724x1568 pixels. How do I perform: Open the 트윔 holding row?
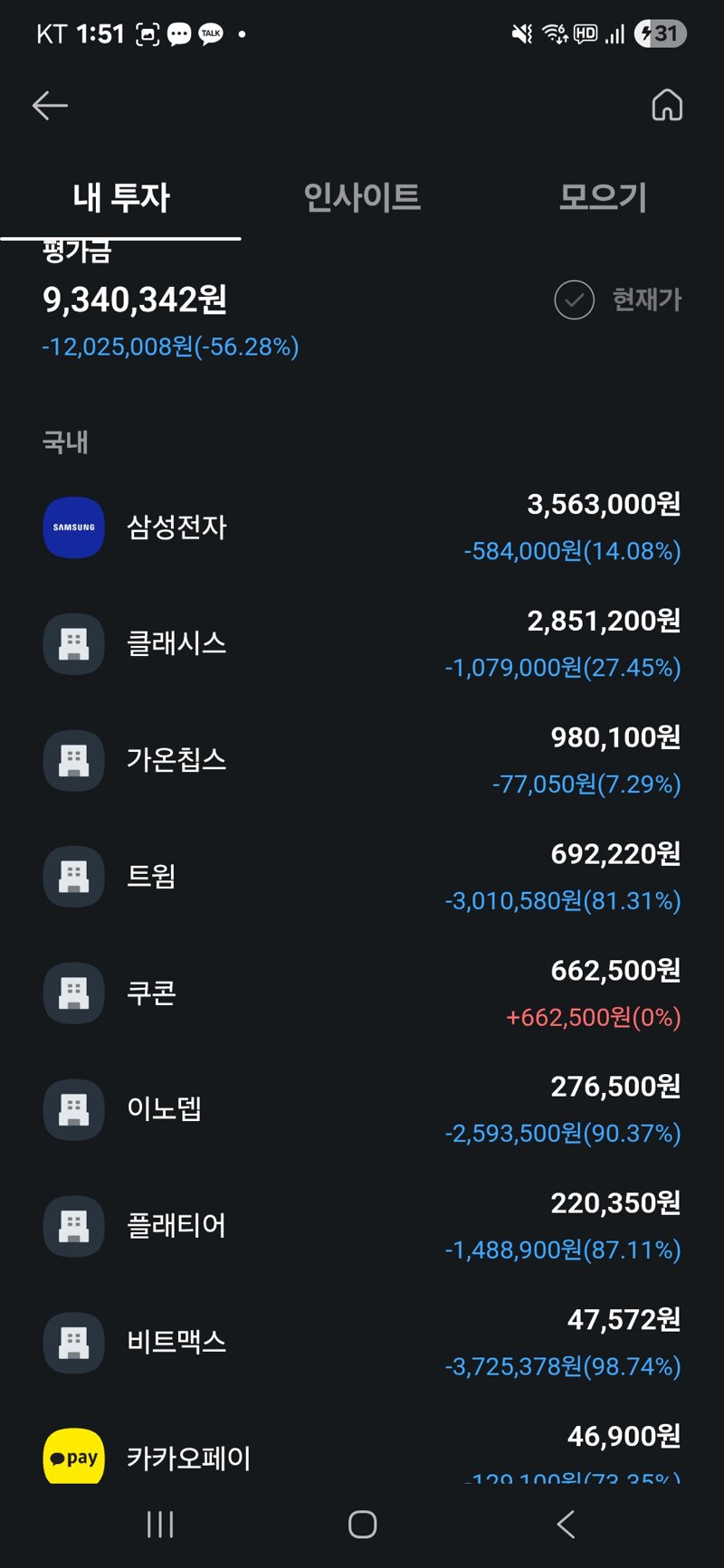pos(362,877)
